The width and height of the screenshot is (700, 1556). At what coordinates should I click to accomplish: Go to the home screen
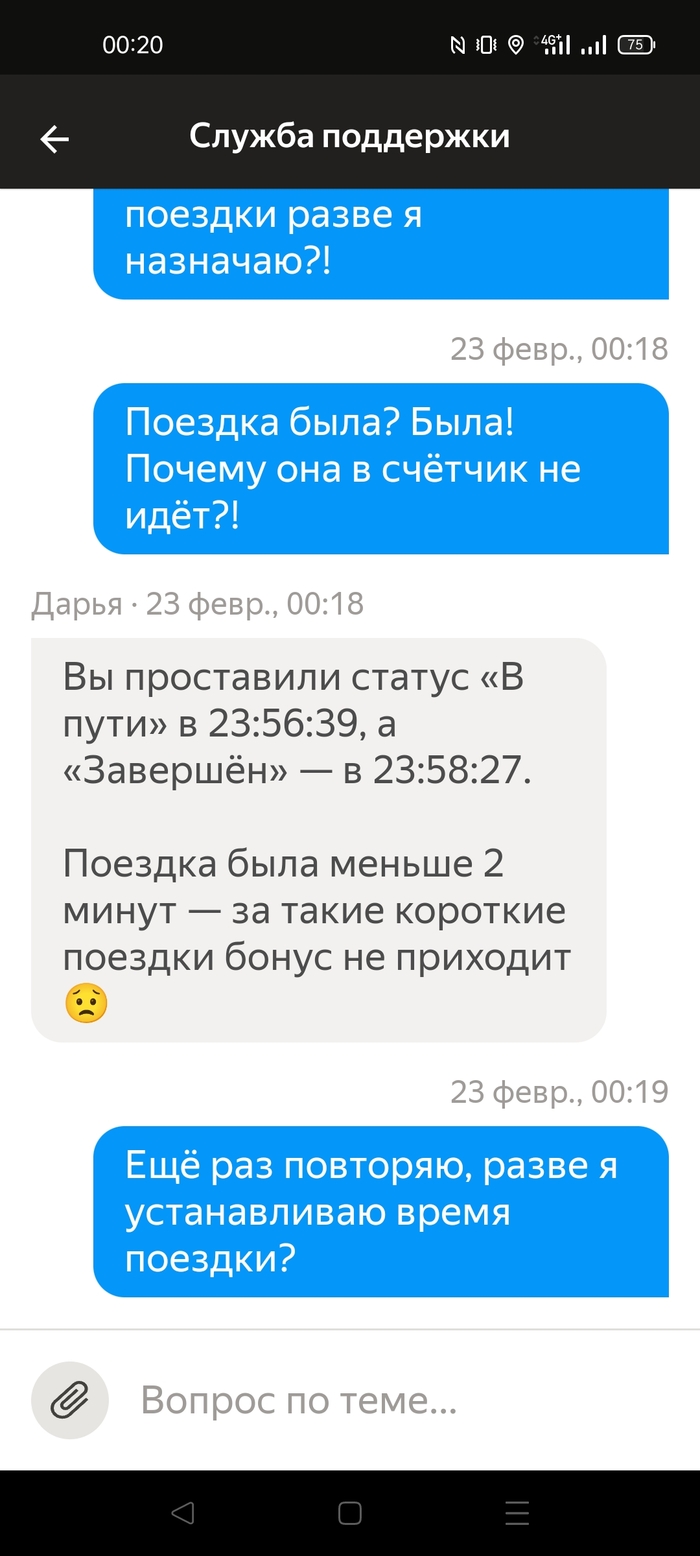click(x=350, y=1513)
